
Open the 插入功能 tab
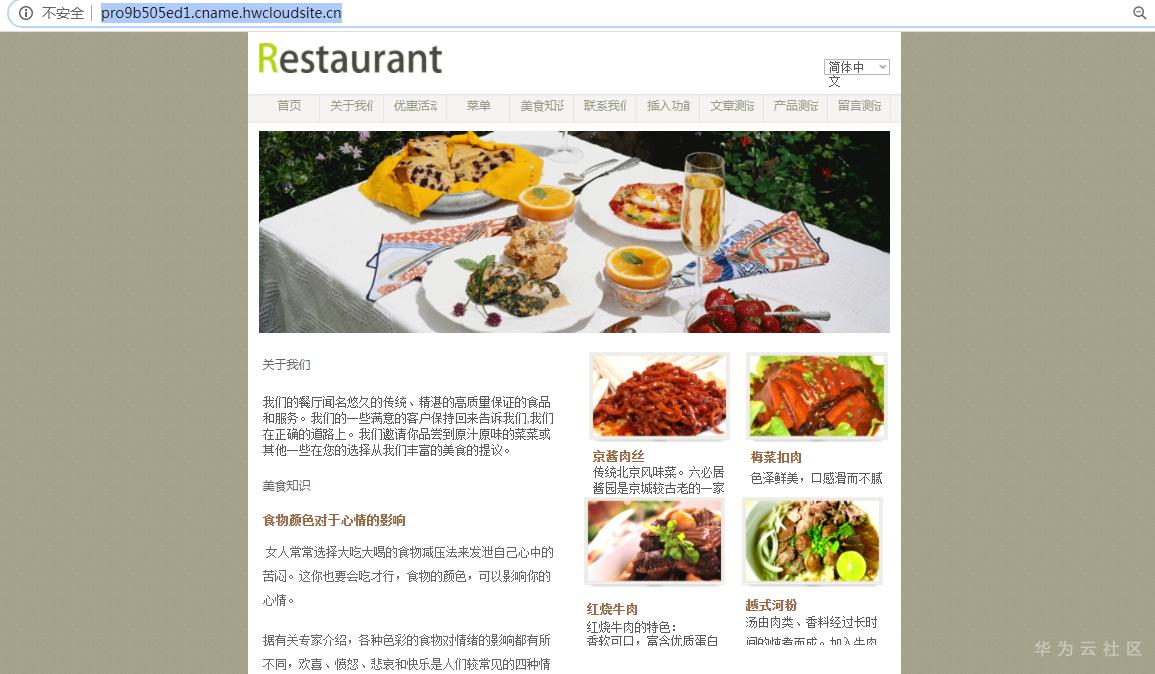(668, 106)
